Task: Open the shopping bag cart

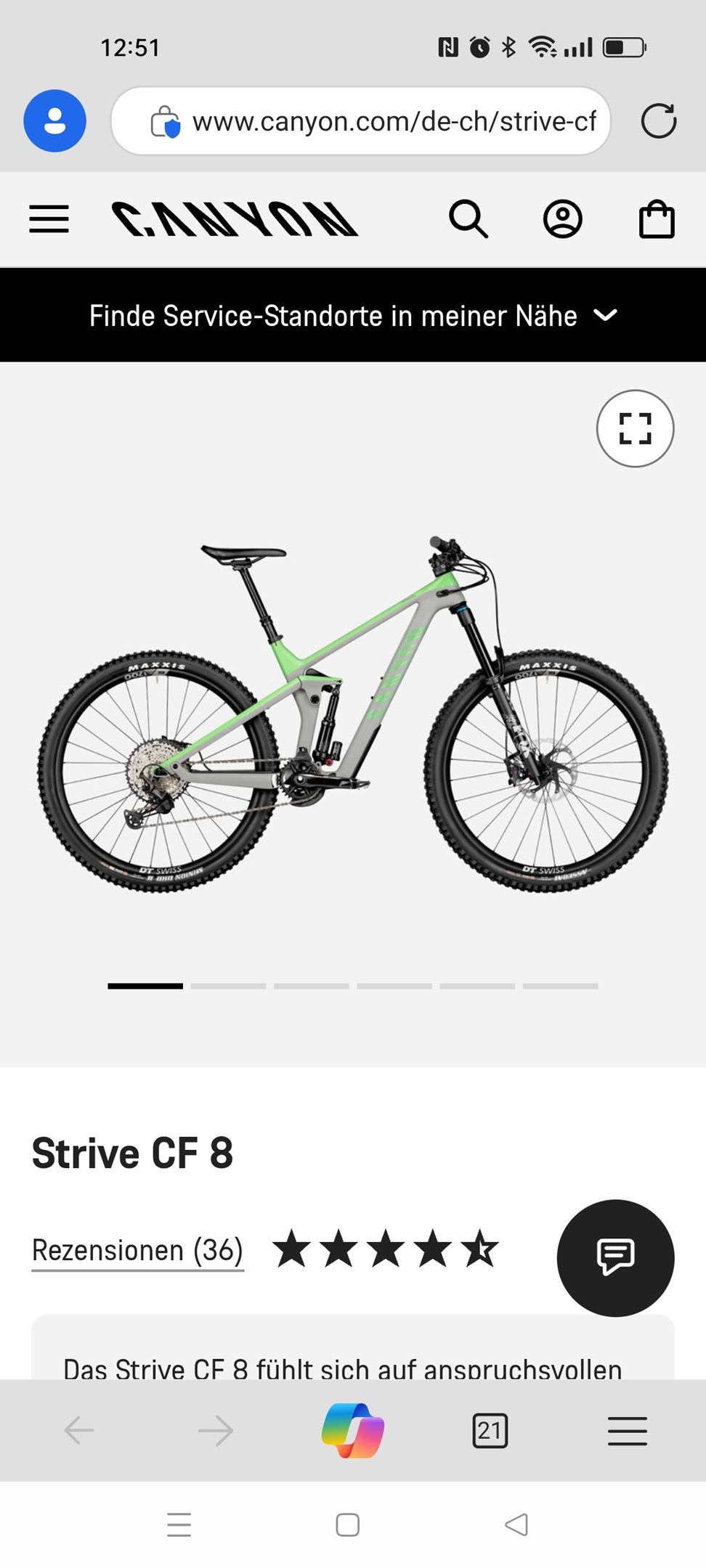Action: pyautogui.click(x=656, y=219)
